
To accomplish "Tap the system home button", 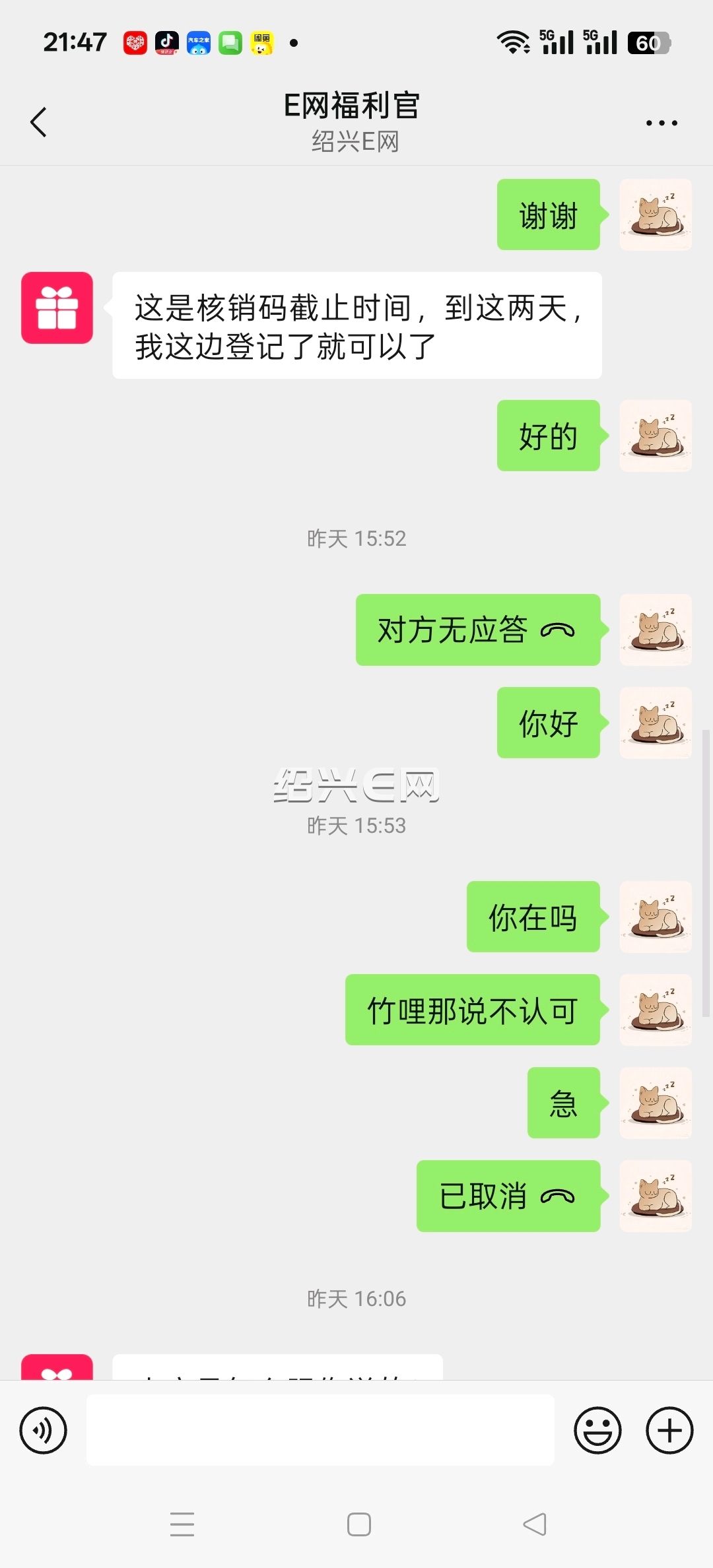I will [x=358, y=1524].
